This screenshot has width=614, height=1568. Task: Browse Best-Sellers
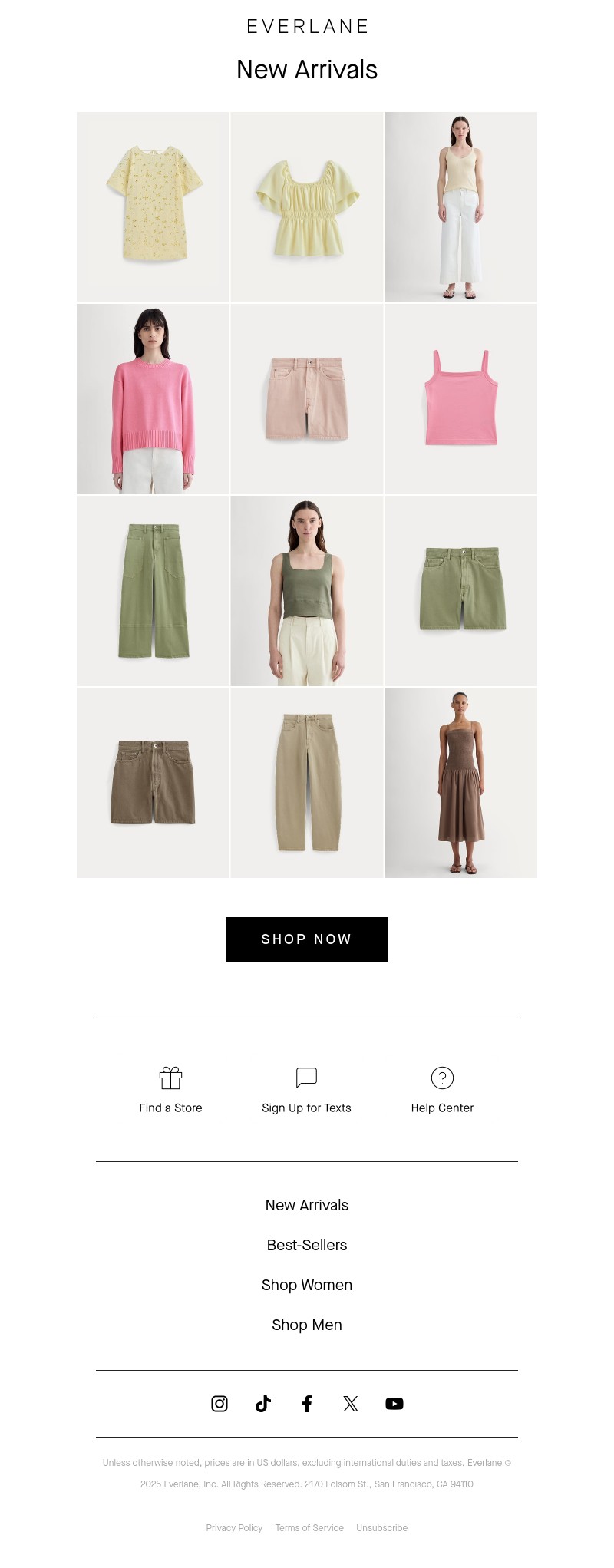point(306,1245)
